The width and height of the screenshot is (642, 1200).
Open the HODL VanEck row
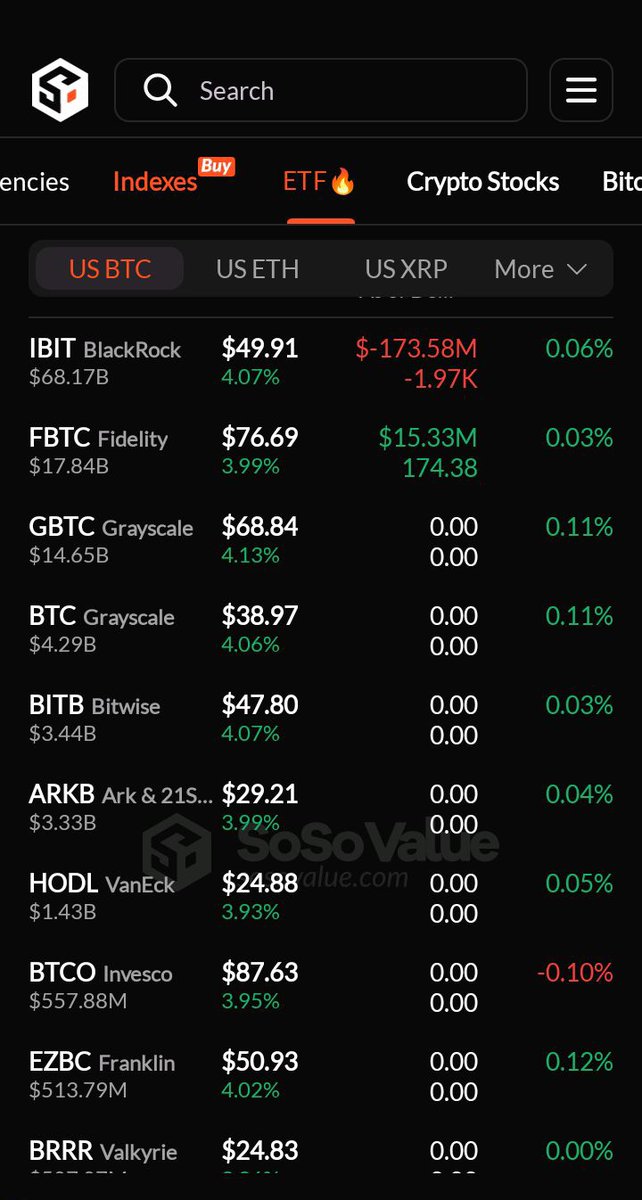321,897
